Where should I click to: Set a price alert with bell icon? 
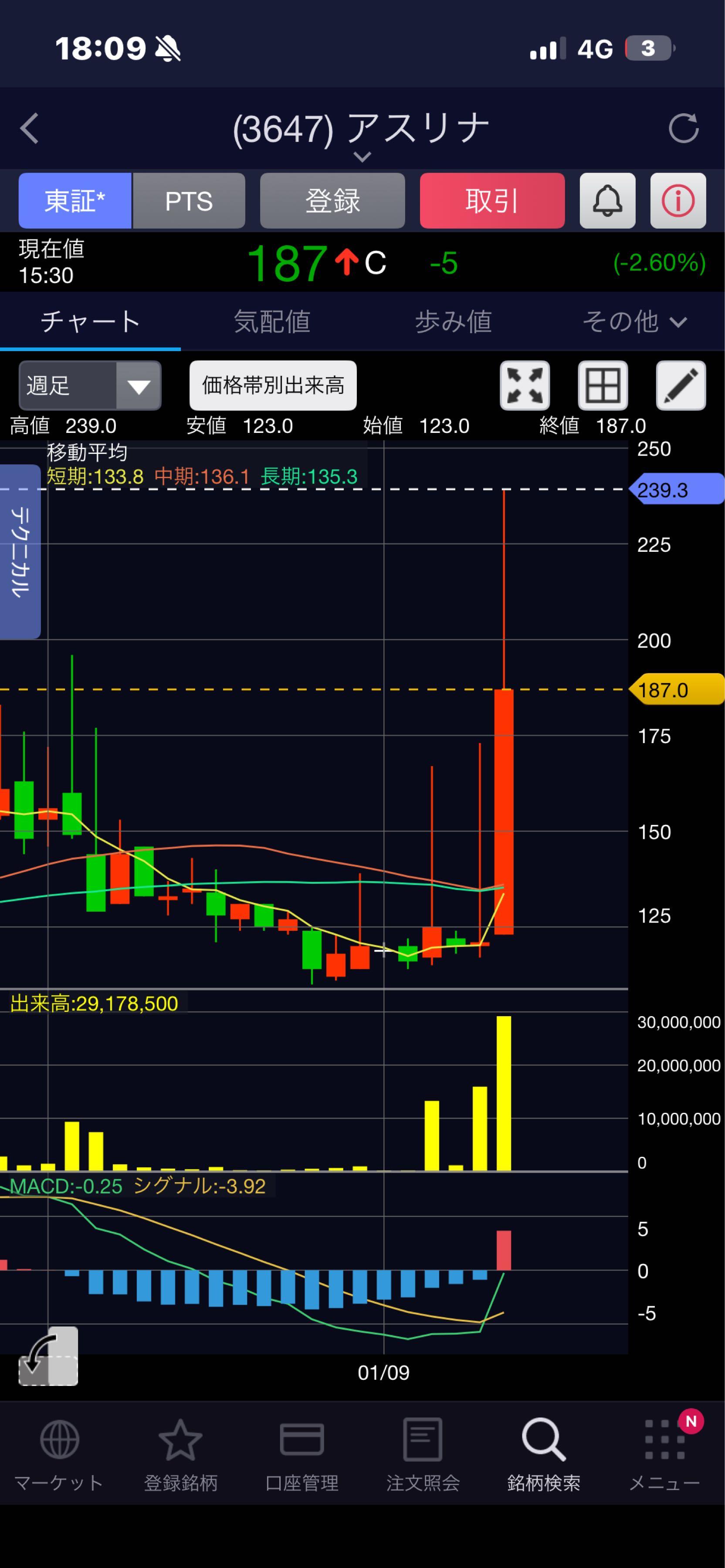607,201
